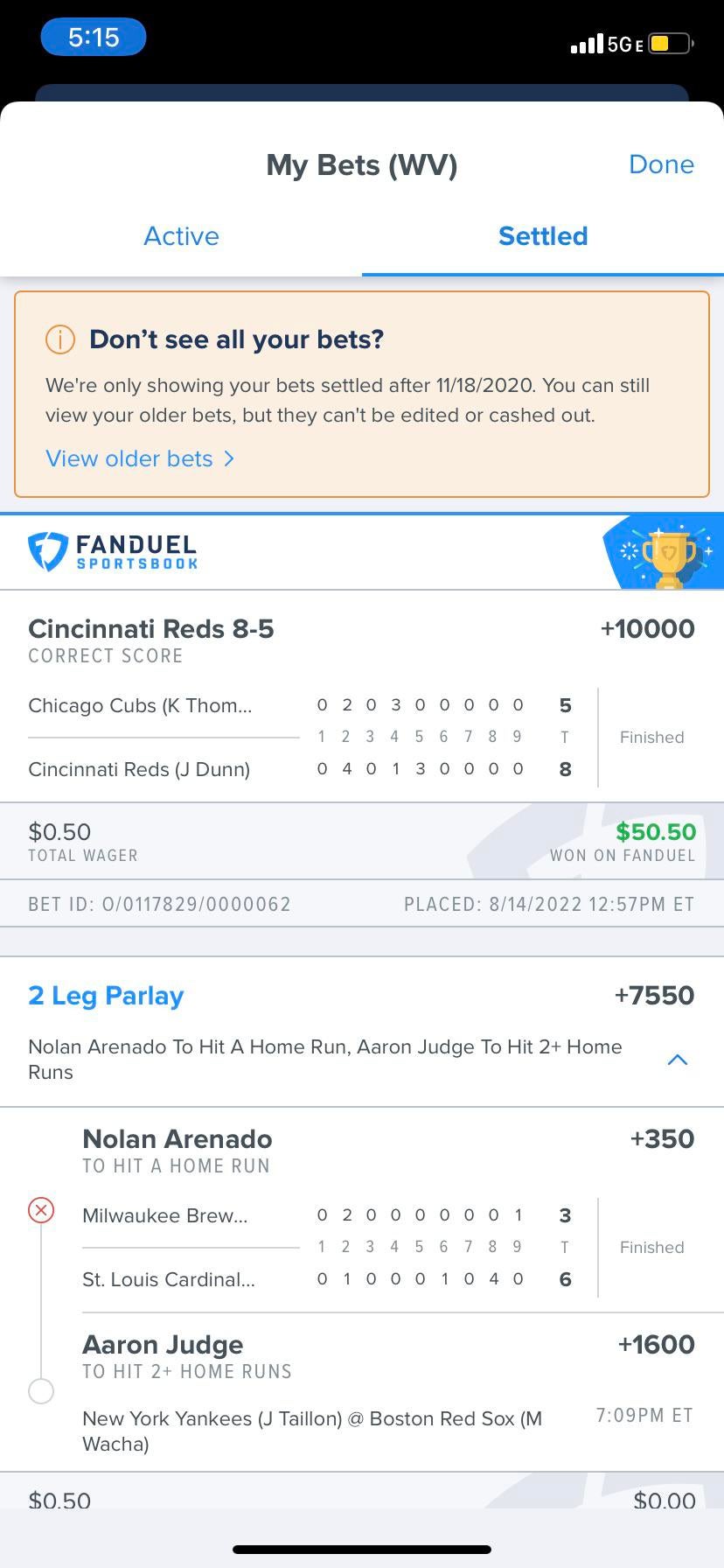724x1568 pixels.
Task: Tap Done to close My Bets
Action: pos(660,164)
